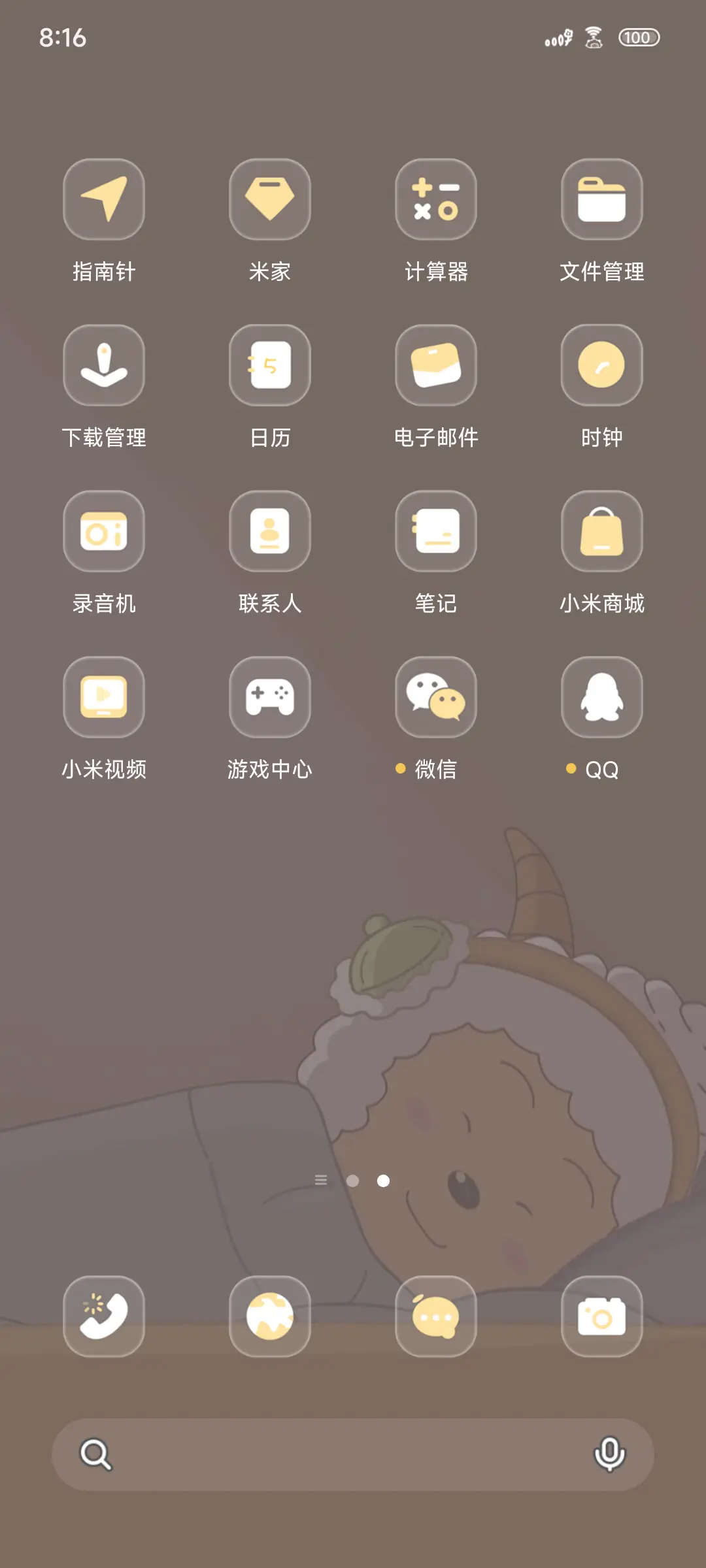Open 联系人 contacts
706x1568 pixels.
[270, 531]
